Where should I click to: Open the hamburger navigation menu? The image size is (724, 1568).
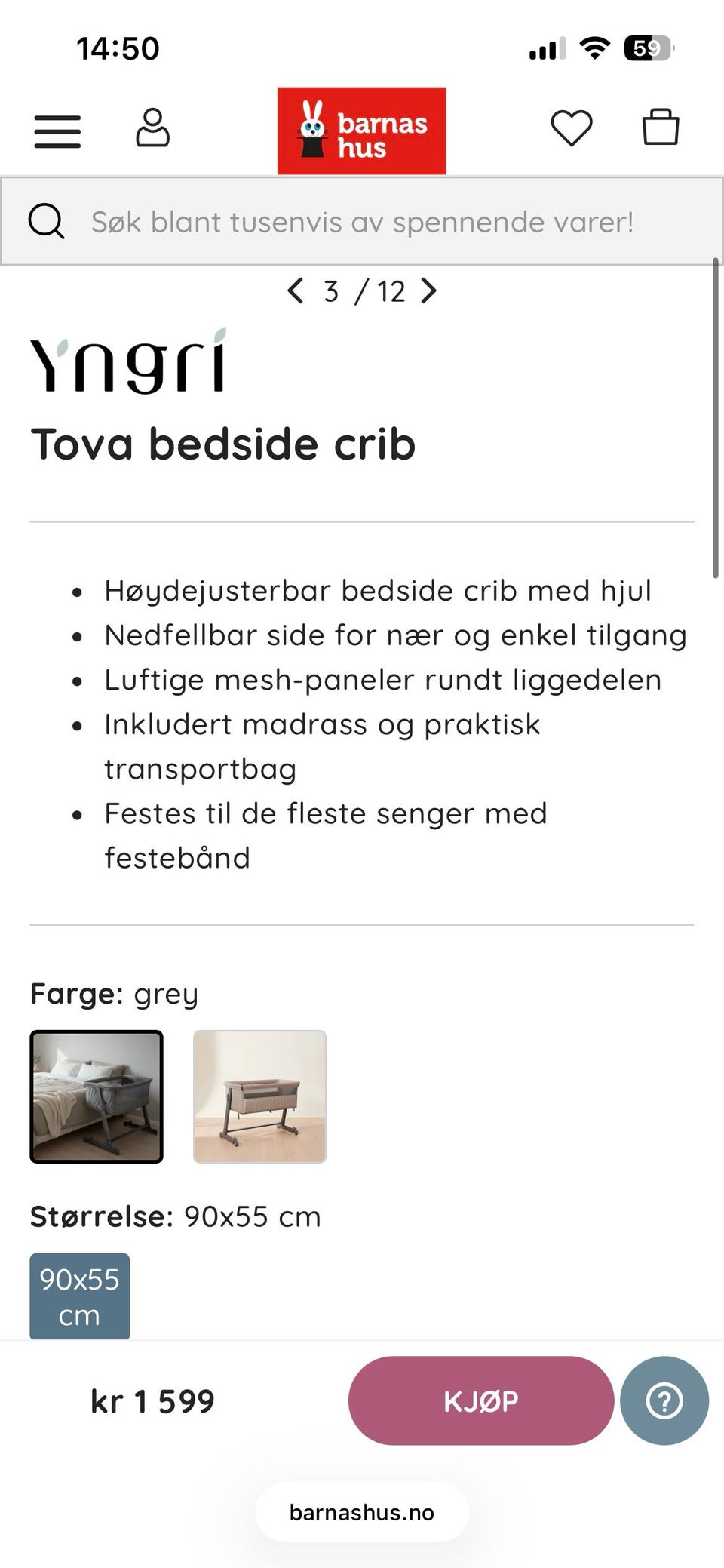[57, 130]
